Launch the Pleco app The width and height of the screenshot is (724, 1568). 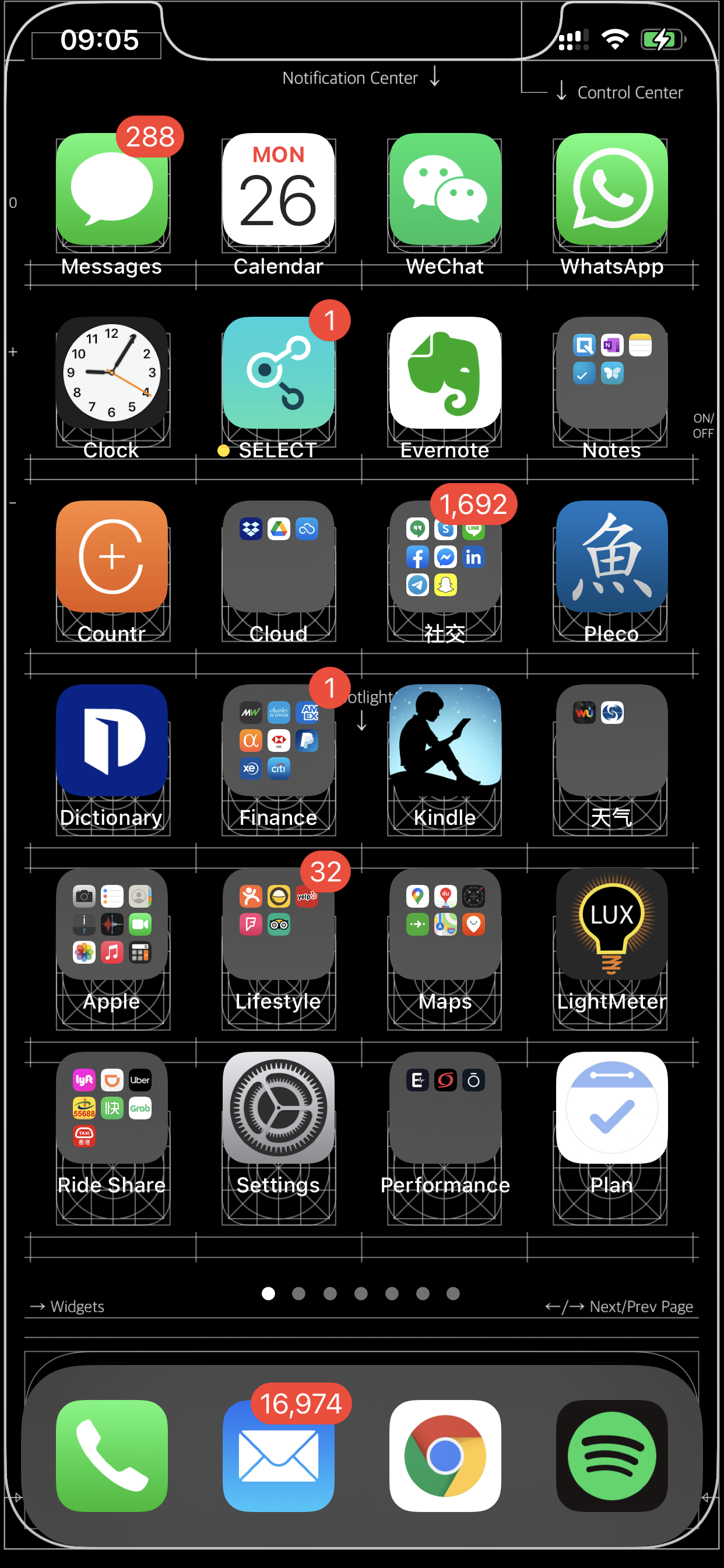[611, 557]
